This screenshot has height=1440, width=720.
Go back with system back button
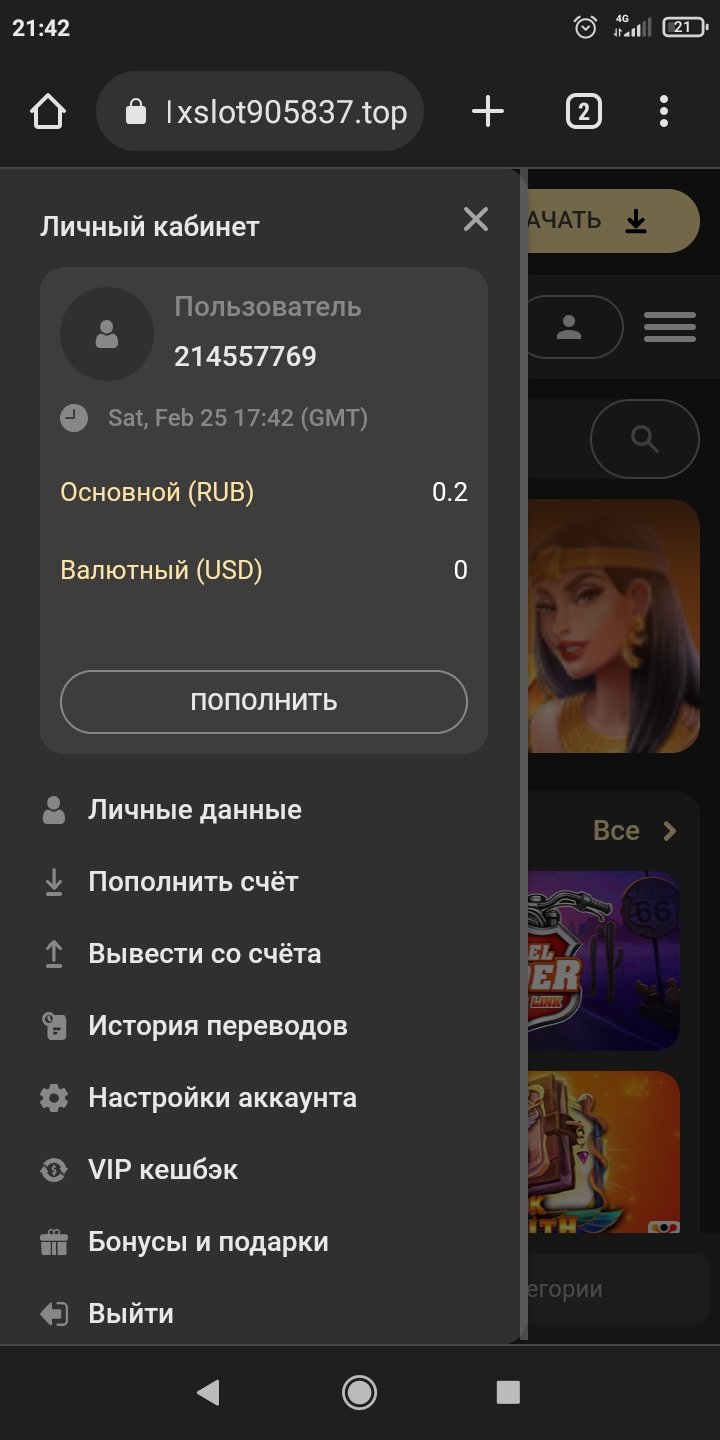pos(208,1392)
